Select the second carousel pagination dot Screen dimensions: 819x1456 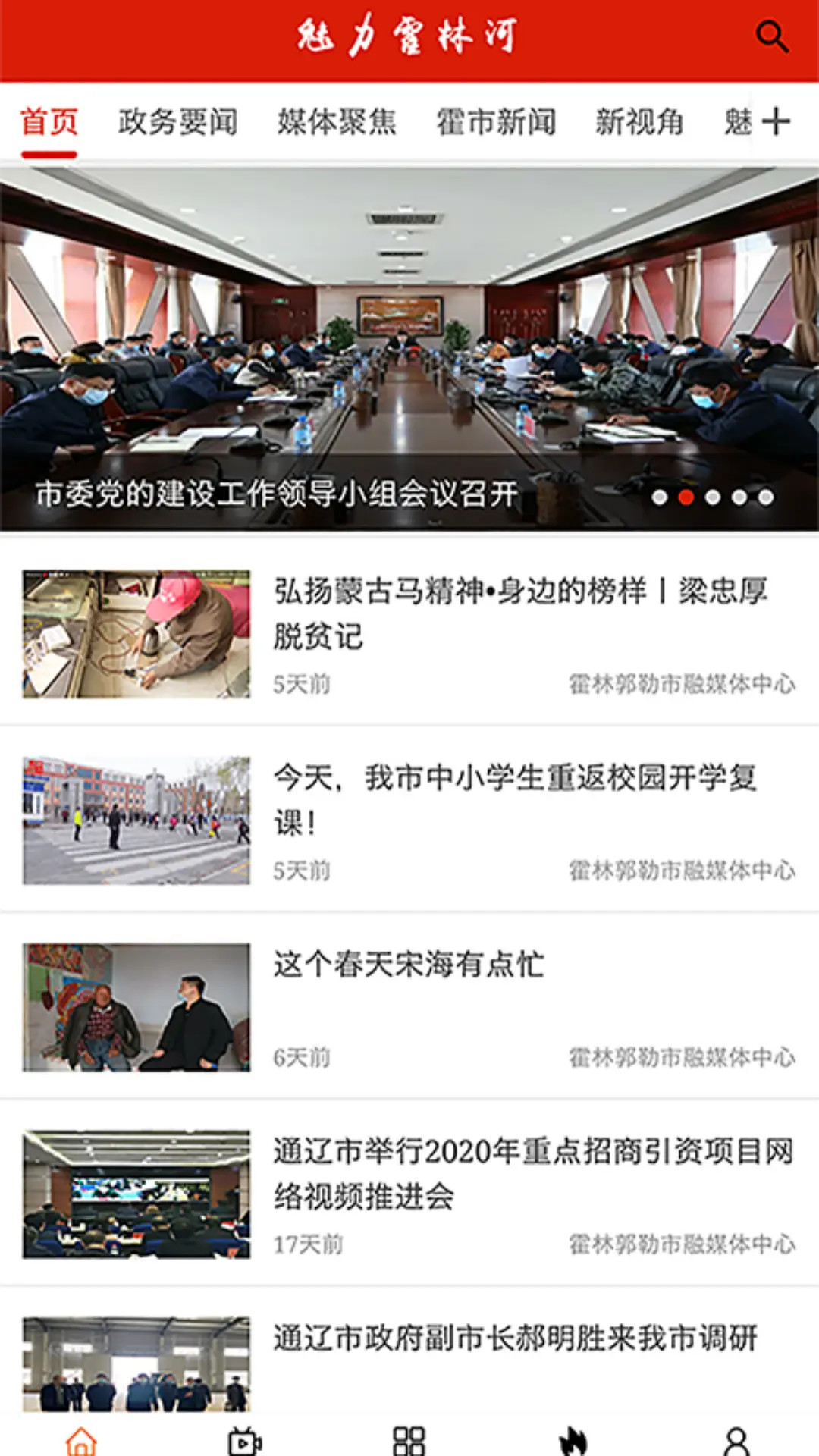(685, 498)
